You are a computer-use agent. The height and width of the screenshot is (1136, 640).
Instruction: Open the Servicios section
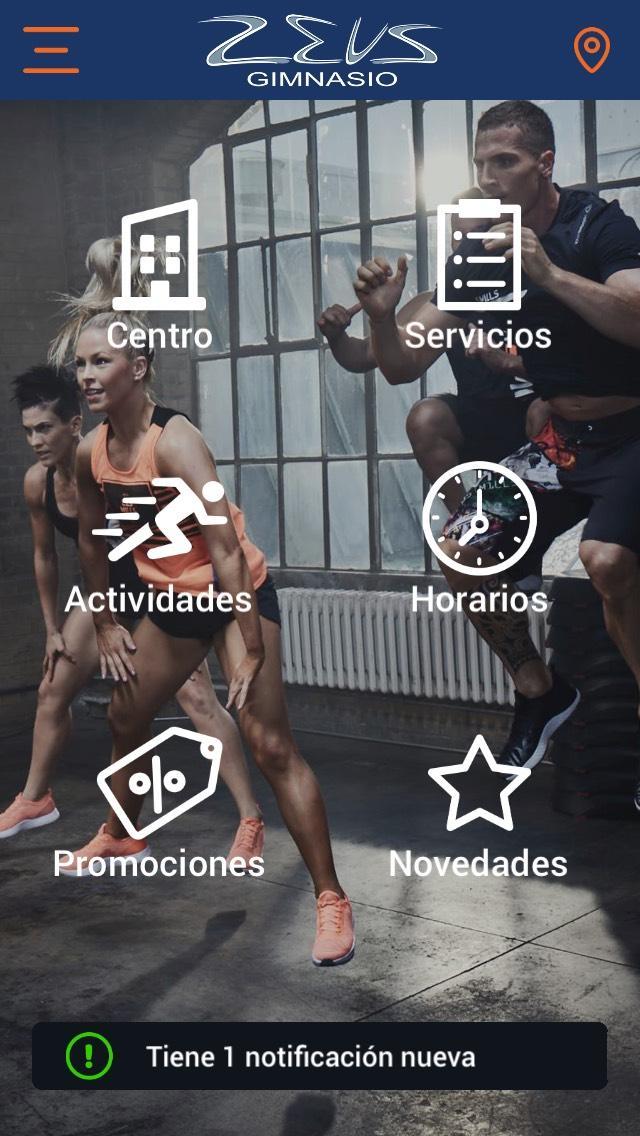[x=478, y=275]
